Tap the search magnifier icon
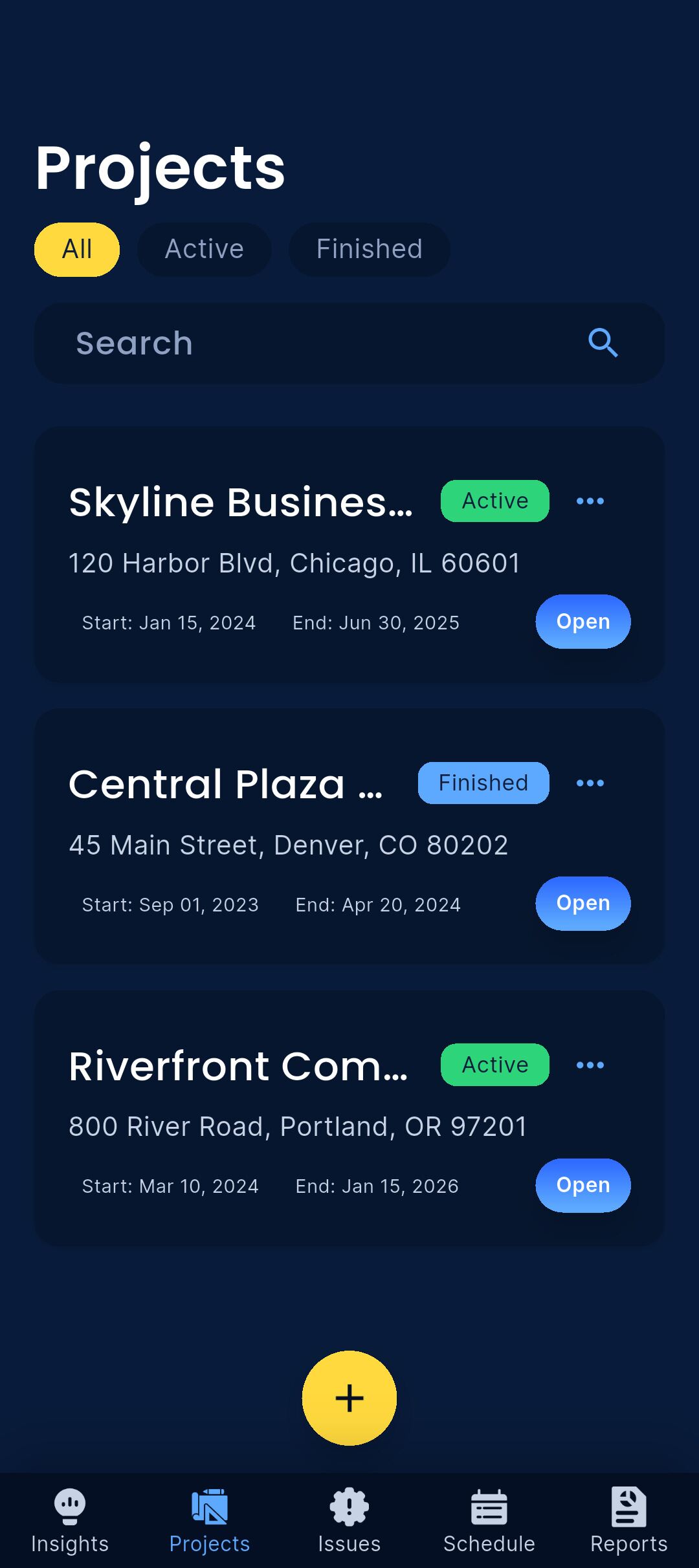The image size is (699, 1568). tap(603, 343)
